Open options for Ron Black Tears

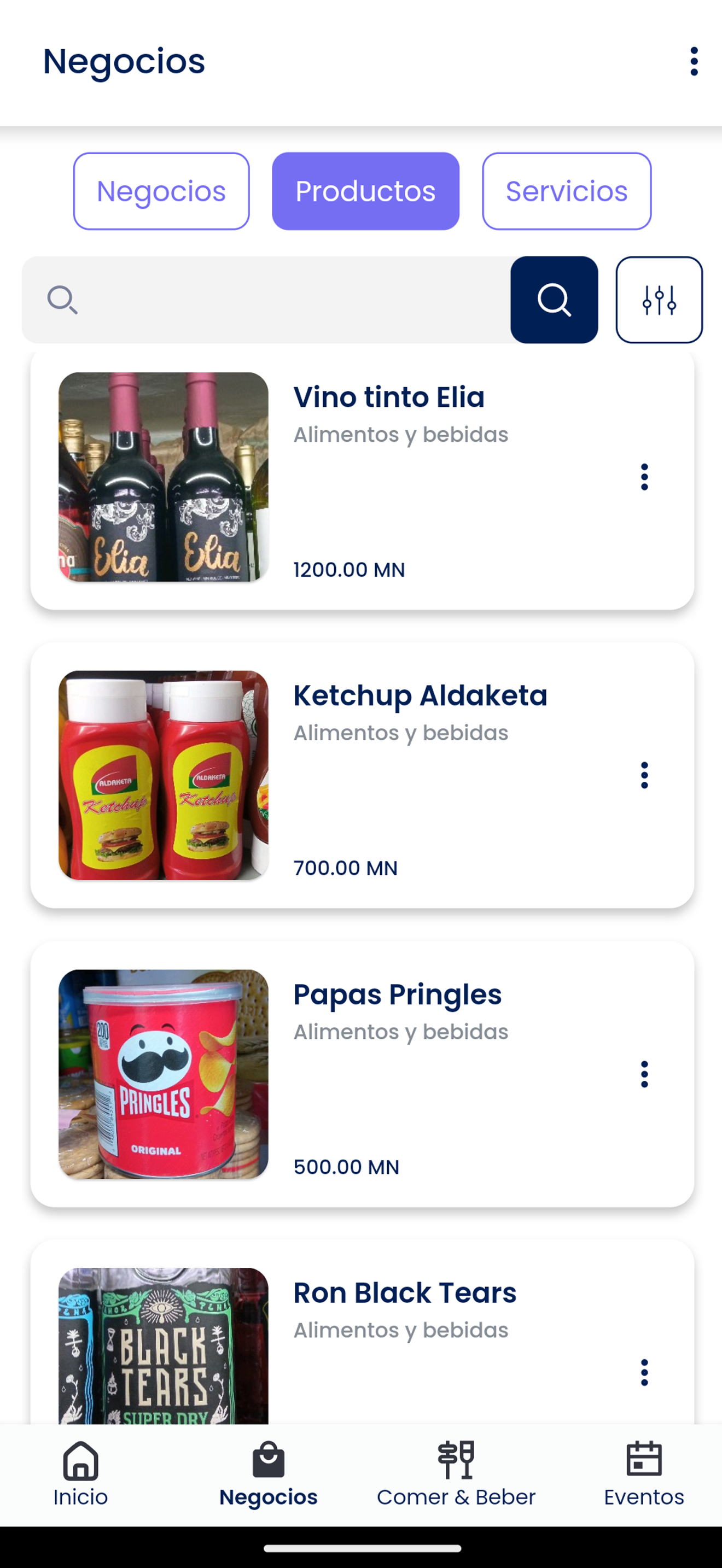click(x=644, y=1373)
